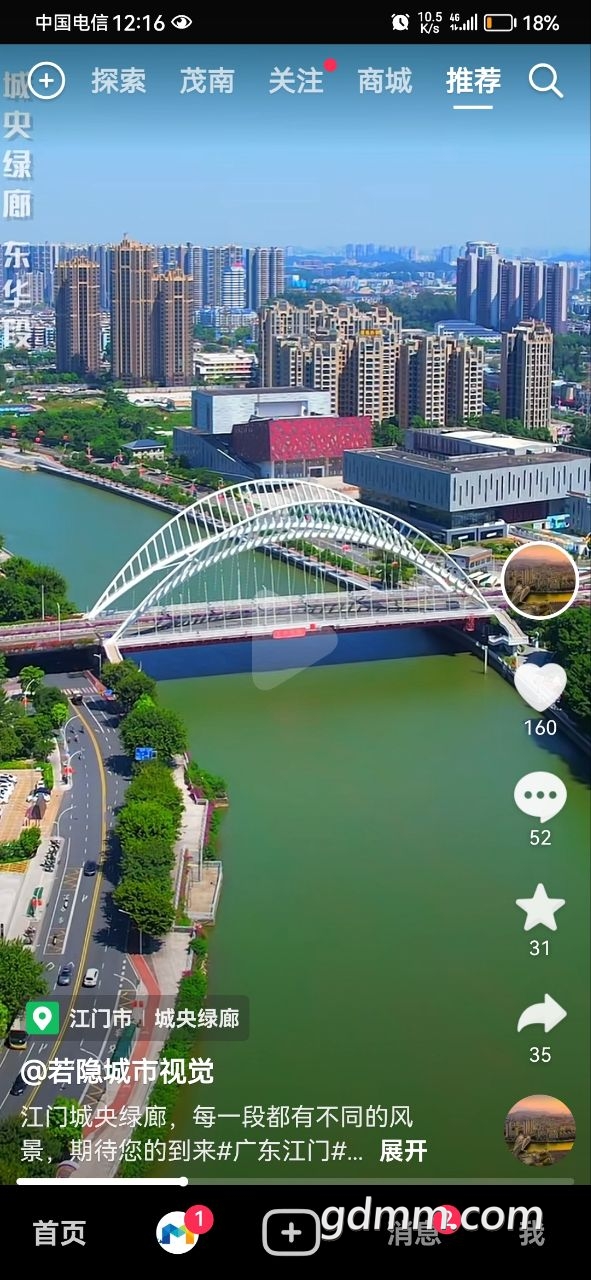Open the 关注 following tab
591x1280 pixels.
pos(296,81)
